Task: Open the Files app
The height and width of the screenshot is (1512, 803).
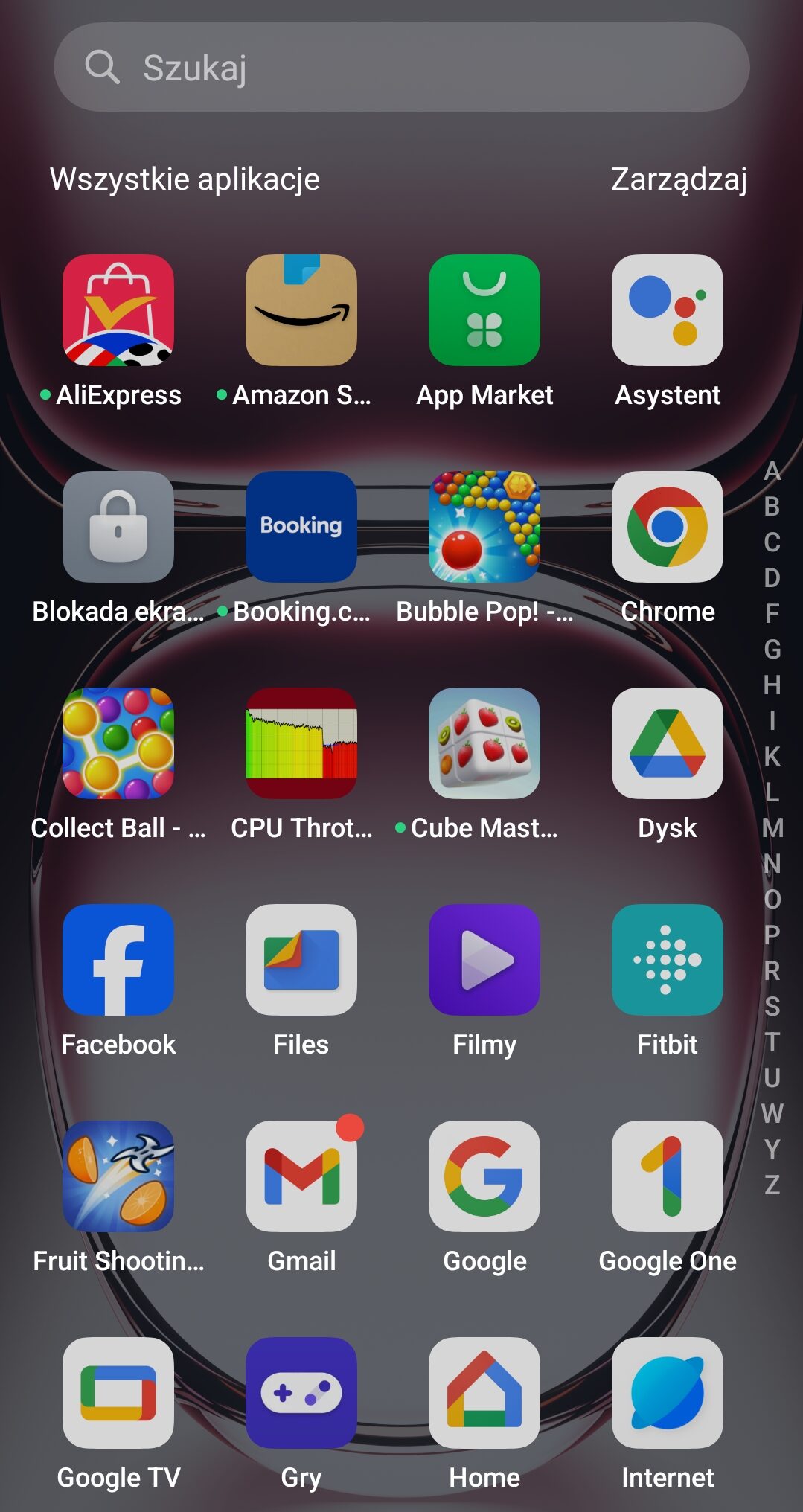Action: pyautogui.click(x=301, y=960)
